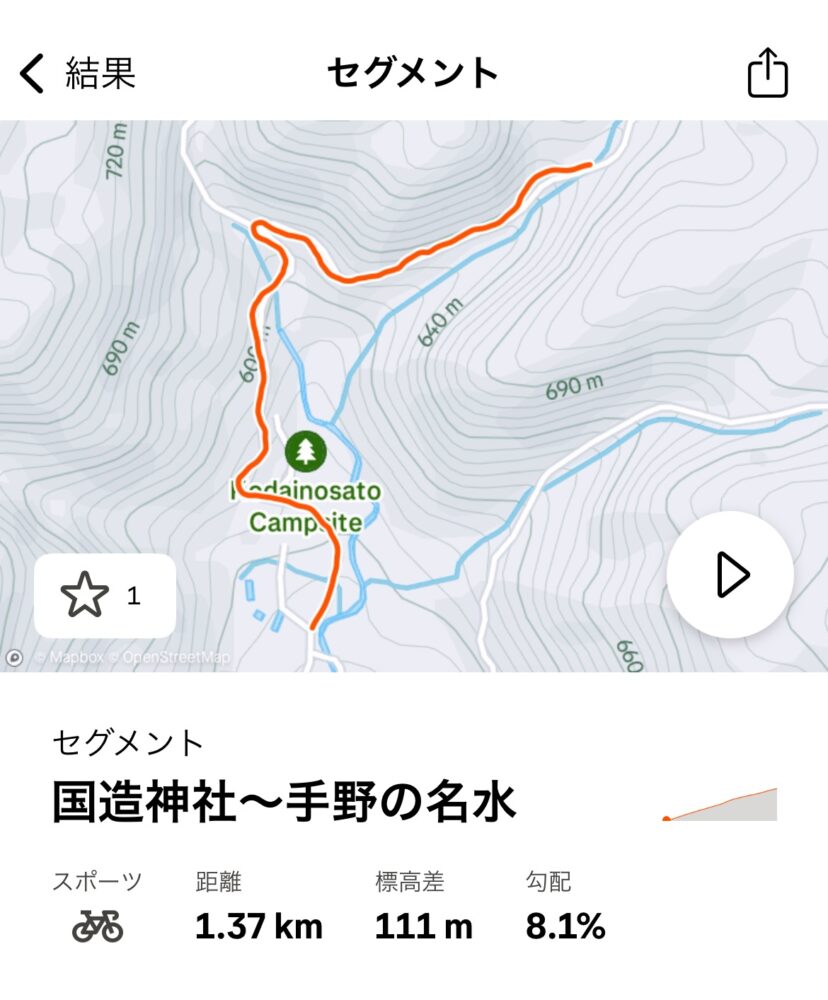Open the segment elevation profile chart
The image size is (828, 1000).
click(x=721, y=805)
